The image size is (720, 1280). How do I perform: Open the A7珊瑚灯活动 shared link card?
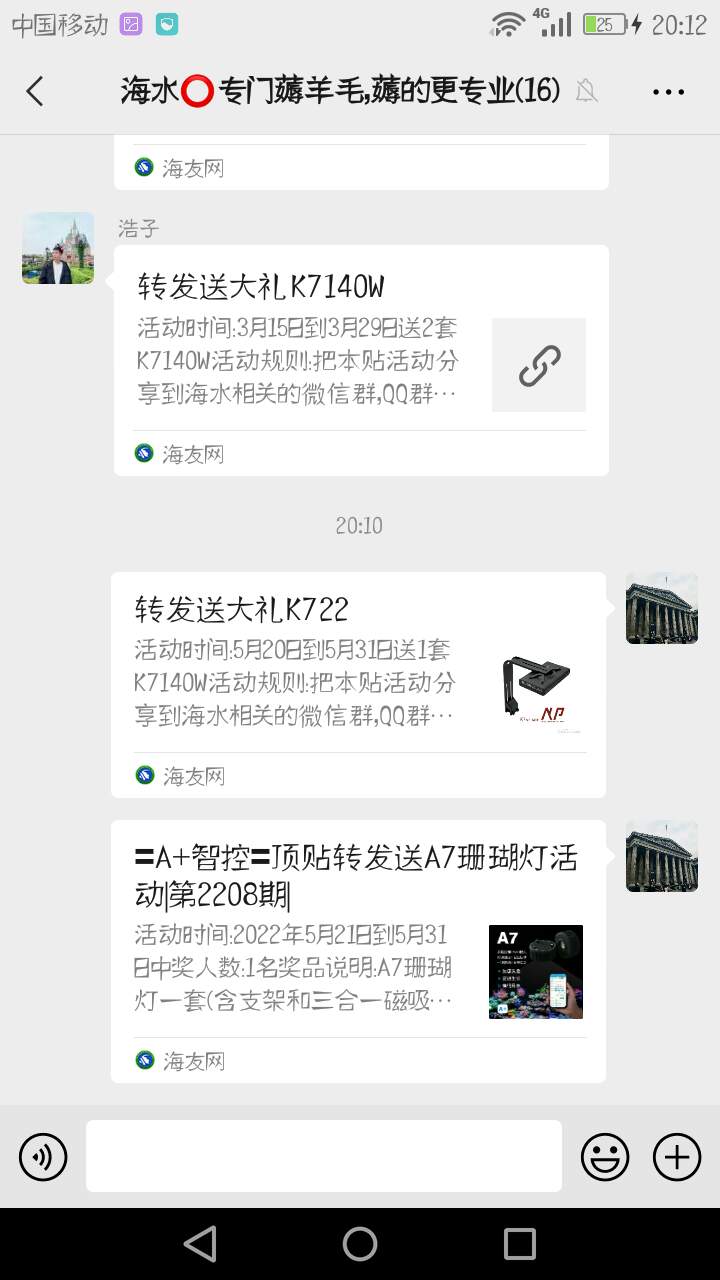[358, 950]
